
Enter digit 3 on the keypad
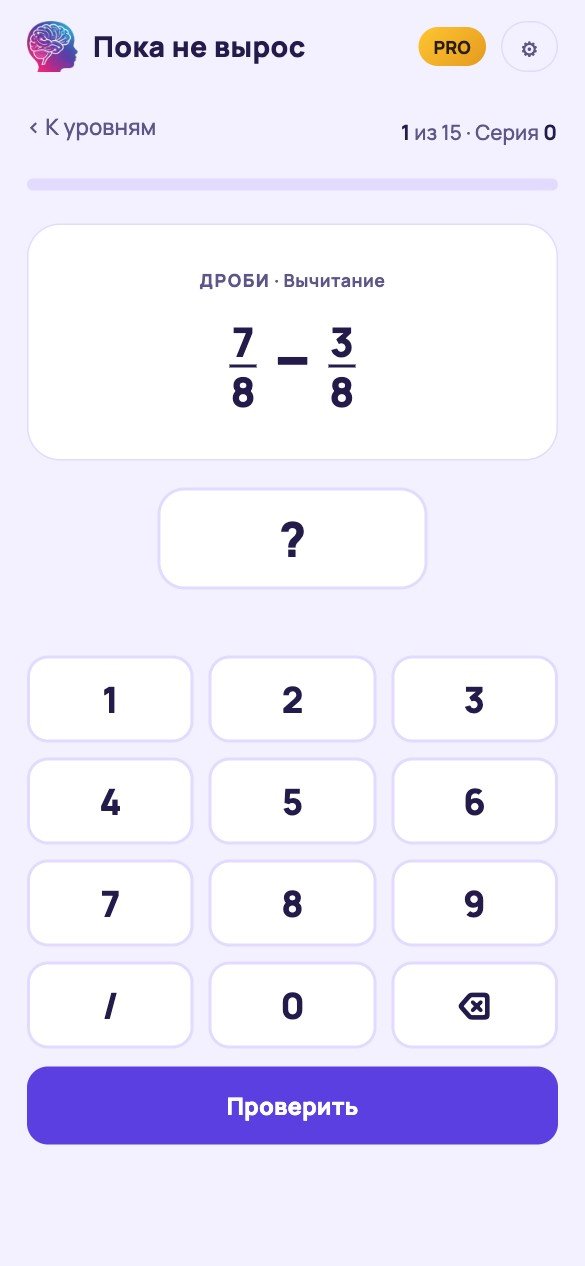pyautogui.click(x=475, y=700)
